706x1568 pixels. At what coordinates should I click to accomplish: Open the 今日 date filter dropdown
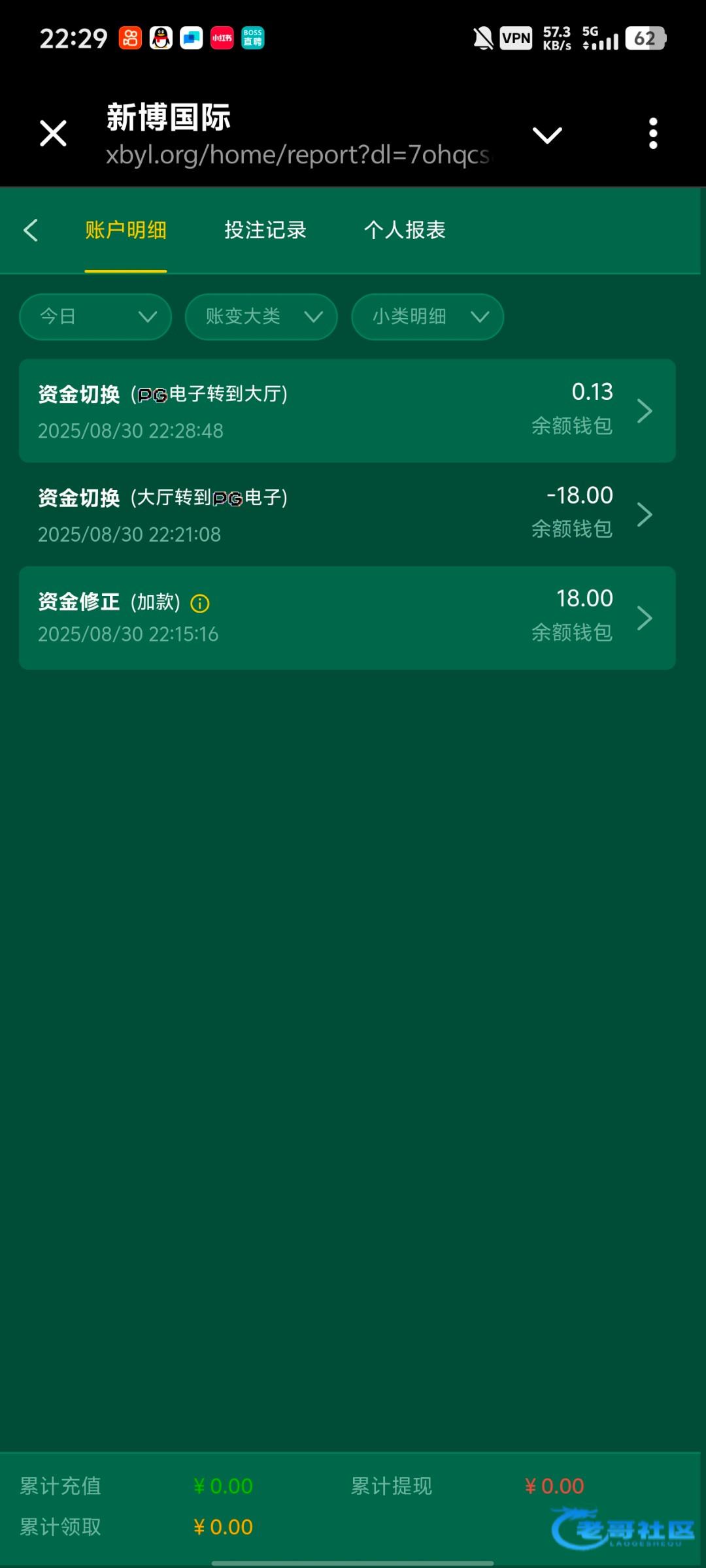click(95, 317)
